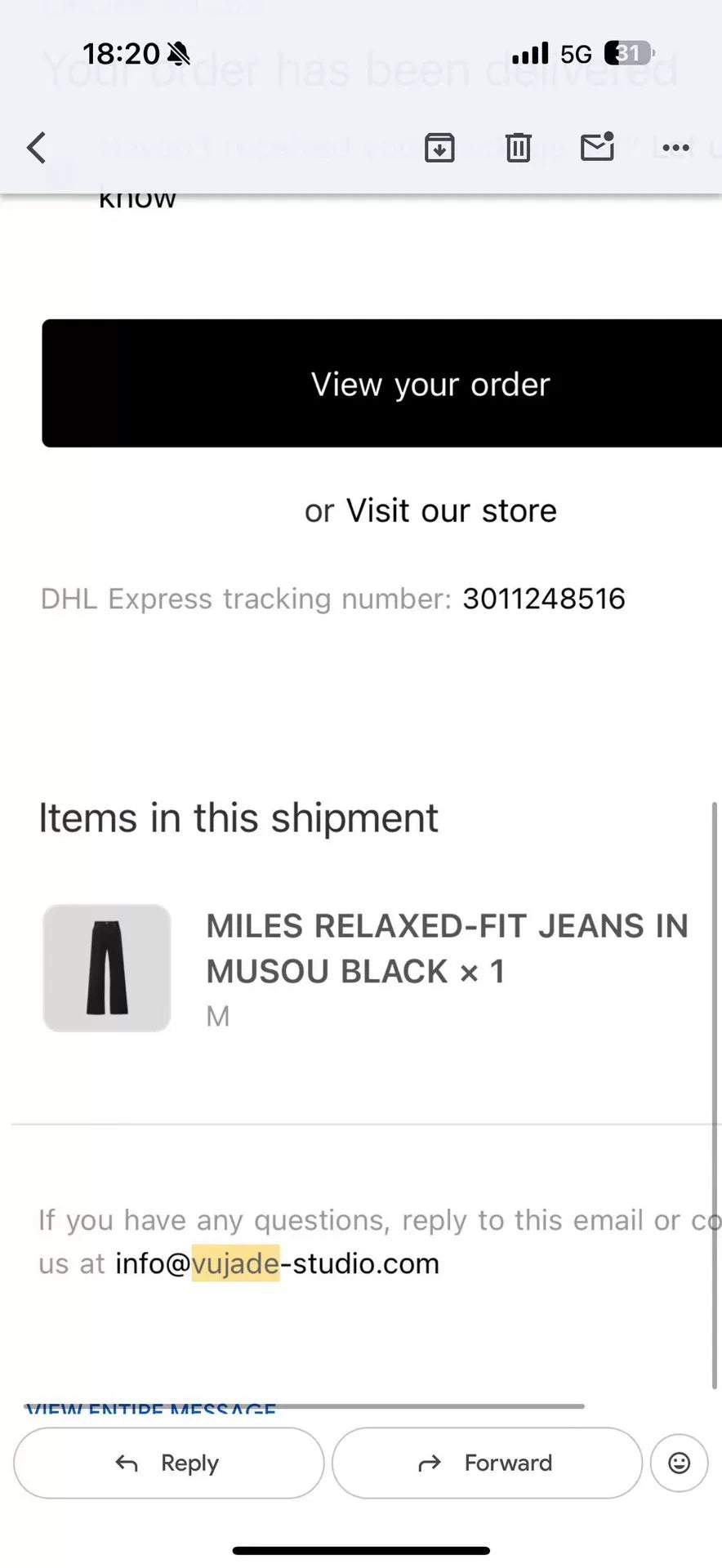Tap the info@vujade-studio.com email address
Screen dimensions: 722x1568
(278, 1263)
